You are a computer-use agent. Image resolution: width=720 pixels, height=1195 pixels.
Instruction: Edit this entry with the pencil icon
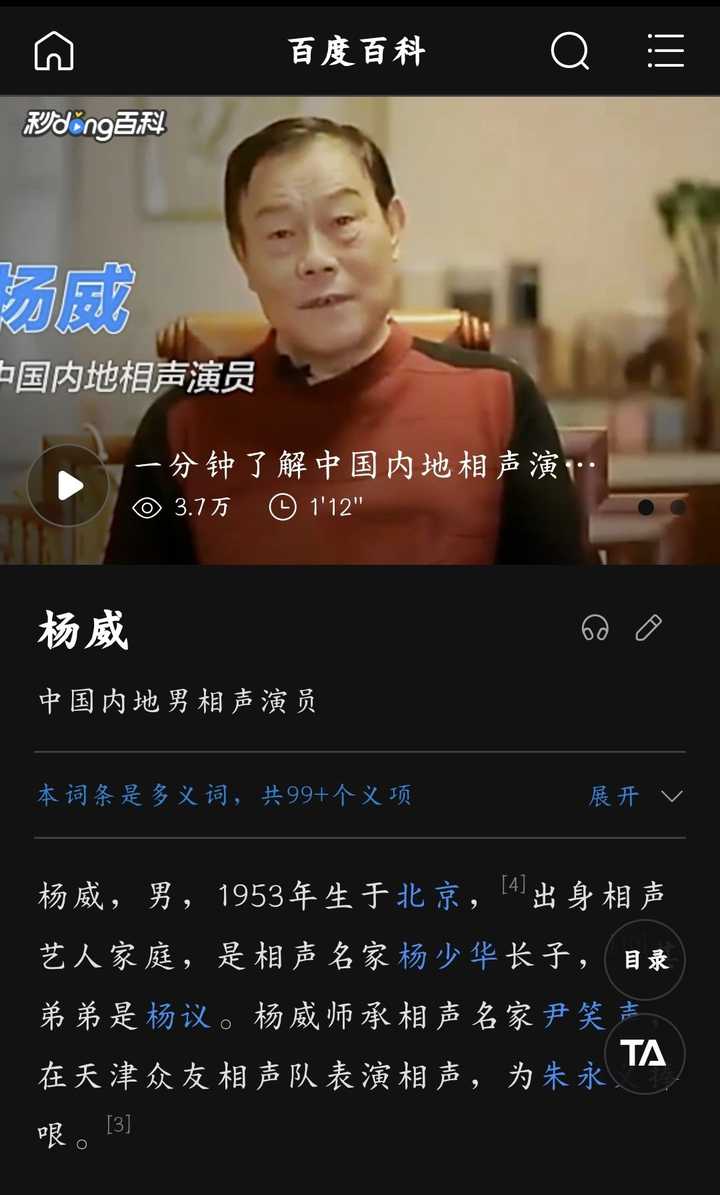[x=649, y=628]
